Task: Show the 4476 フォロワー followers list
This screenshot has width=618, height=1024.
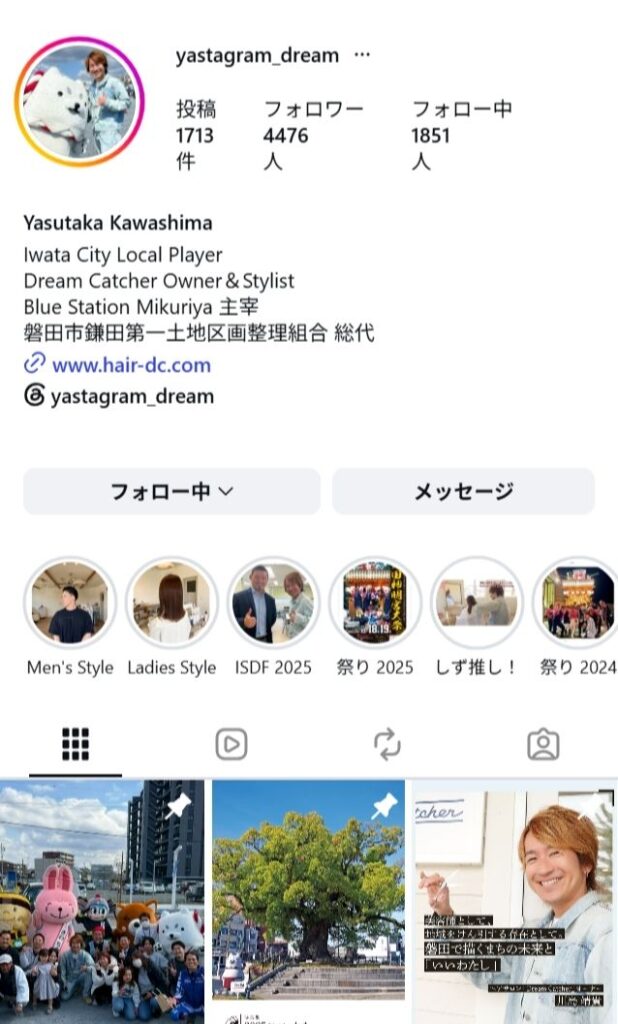Action: (313, 135)
